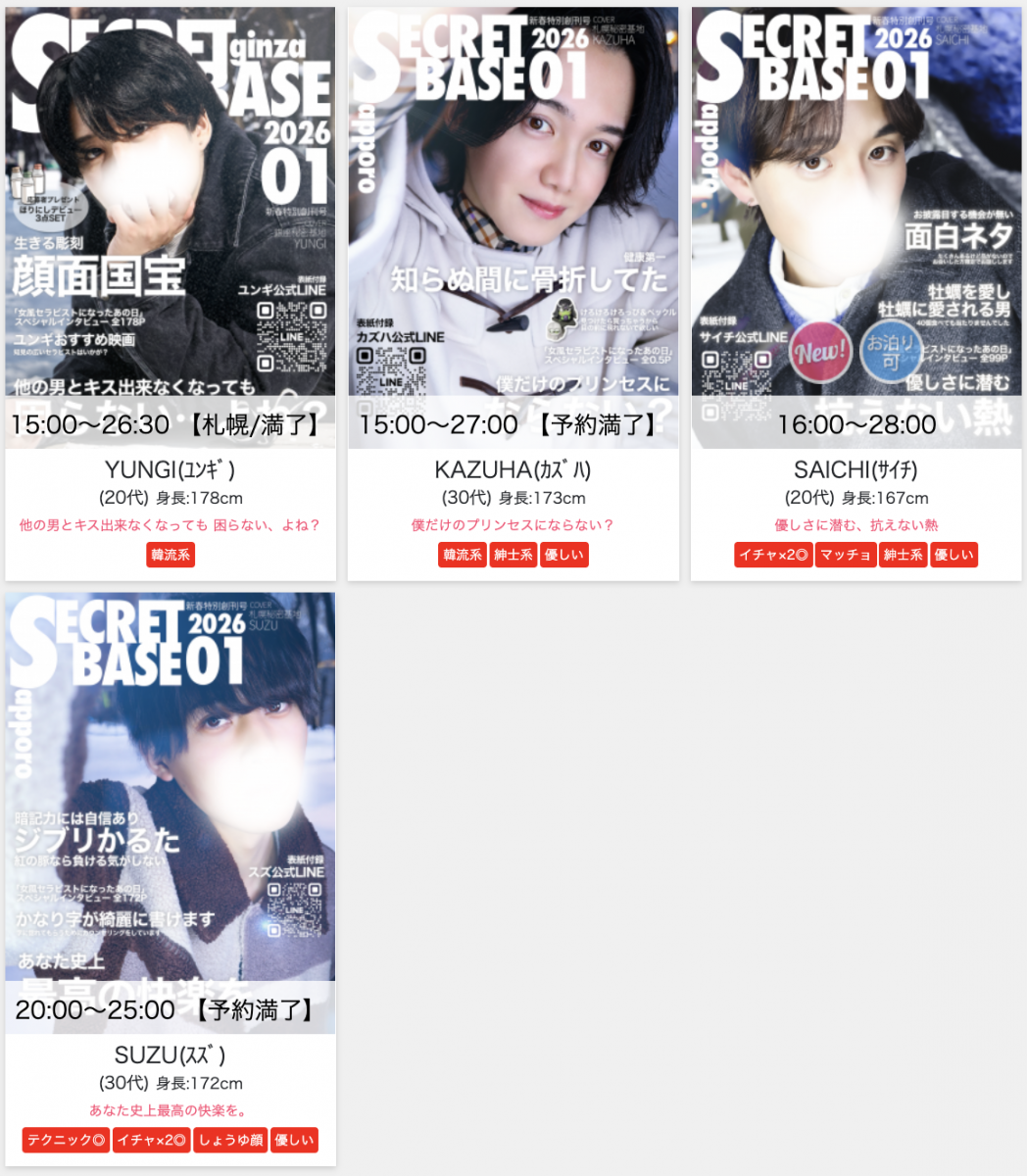
Task: Select the イチャ×2◎ tag under SAICHI
Action: (x=773, y=555)
